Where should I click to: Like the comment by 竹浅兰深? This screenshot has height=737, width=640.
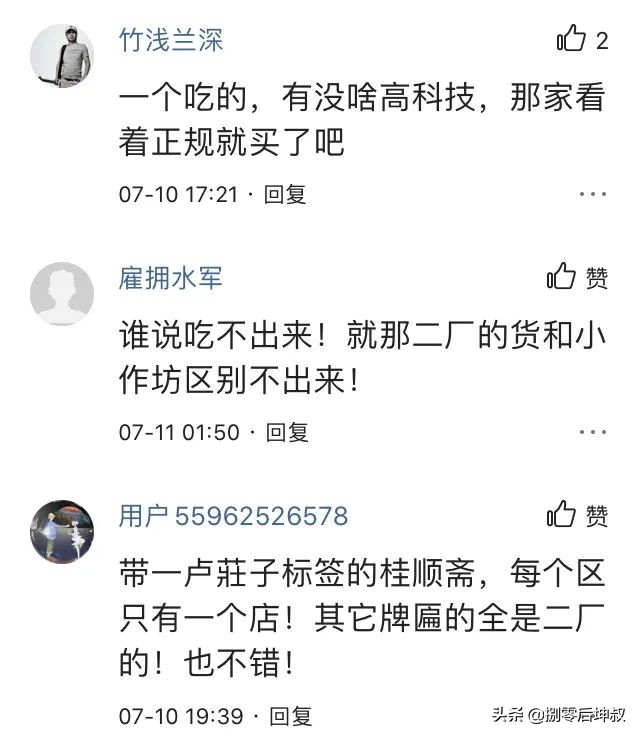click(571, 40)
